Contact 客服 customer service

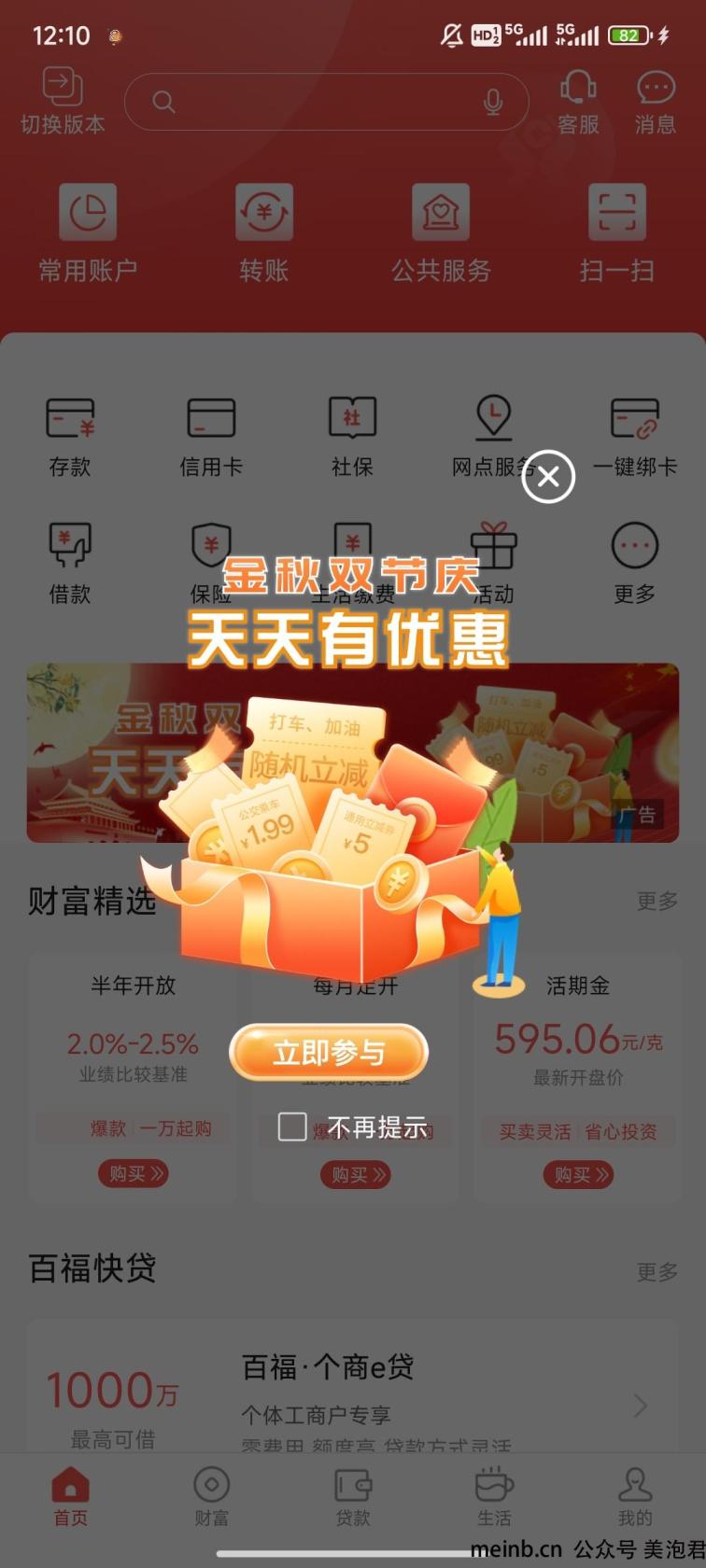click(x=578, y=101)
